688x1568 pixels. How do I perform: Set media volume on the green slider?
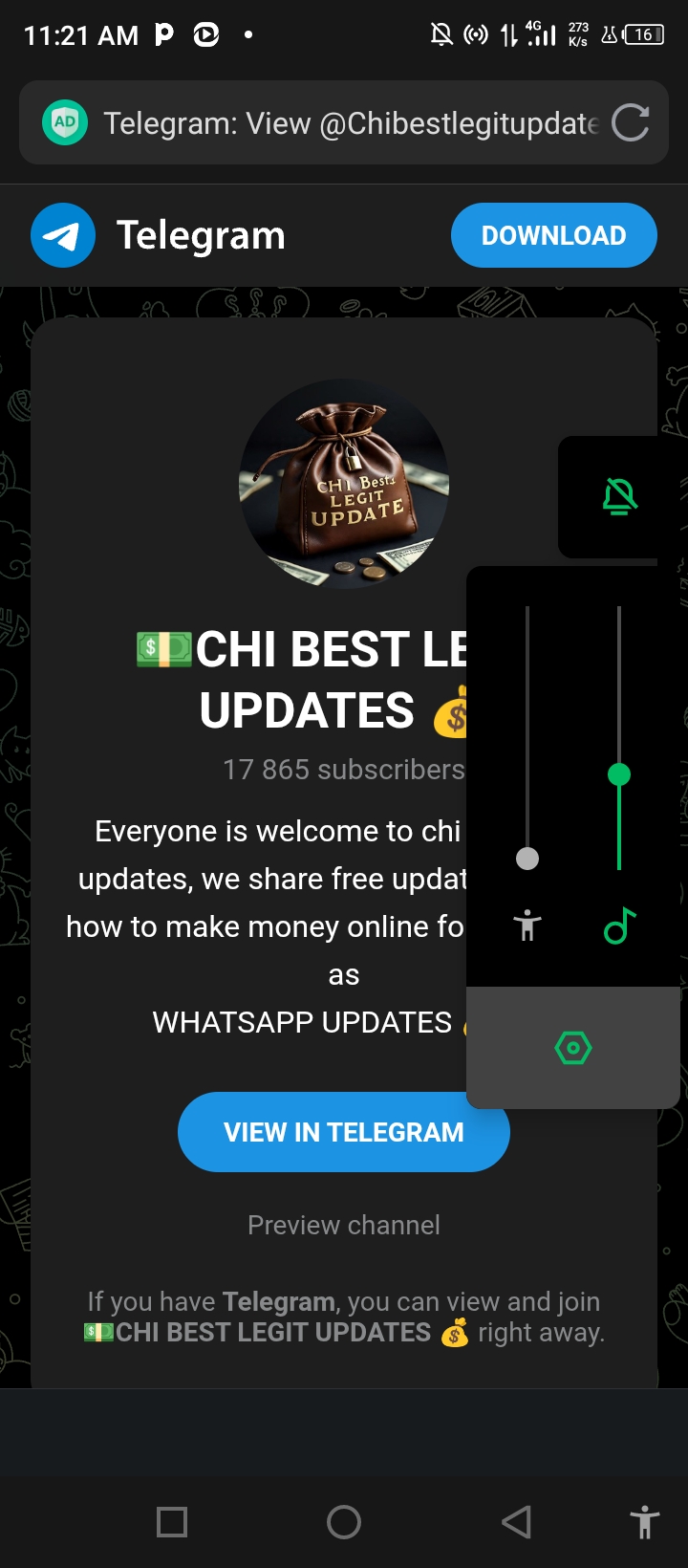pos(619,773)
